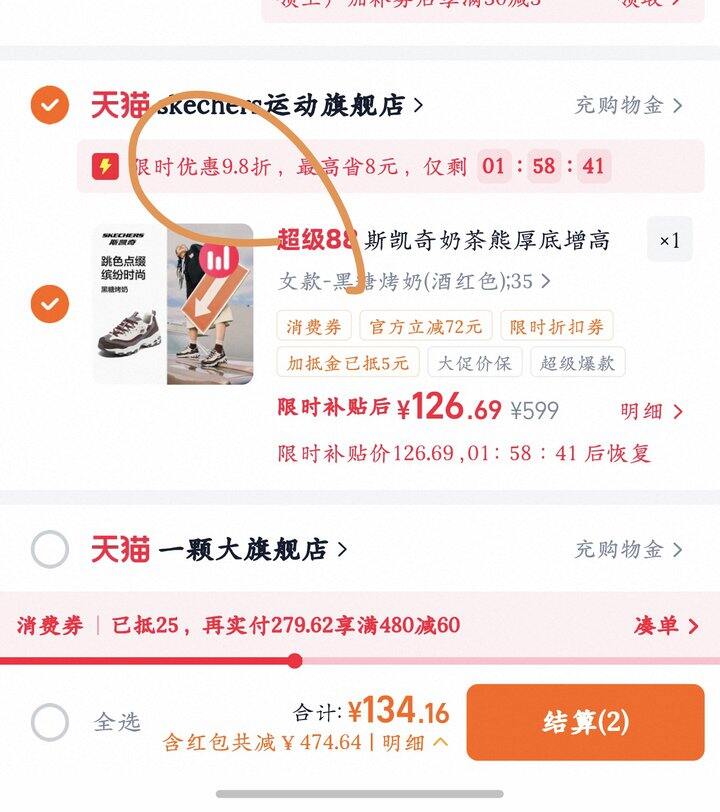Image resolution: width=720 pixels, height=812 pixels.
Task: Open the 斯凯奇奶茶熊 shoe product image
Action: pos(173,304)
